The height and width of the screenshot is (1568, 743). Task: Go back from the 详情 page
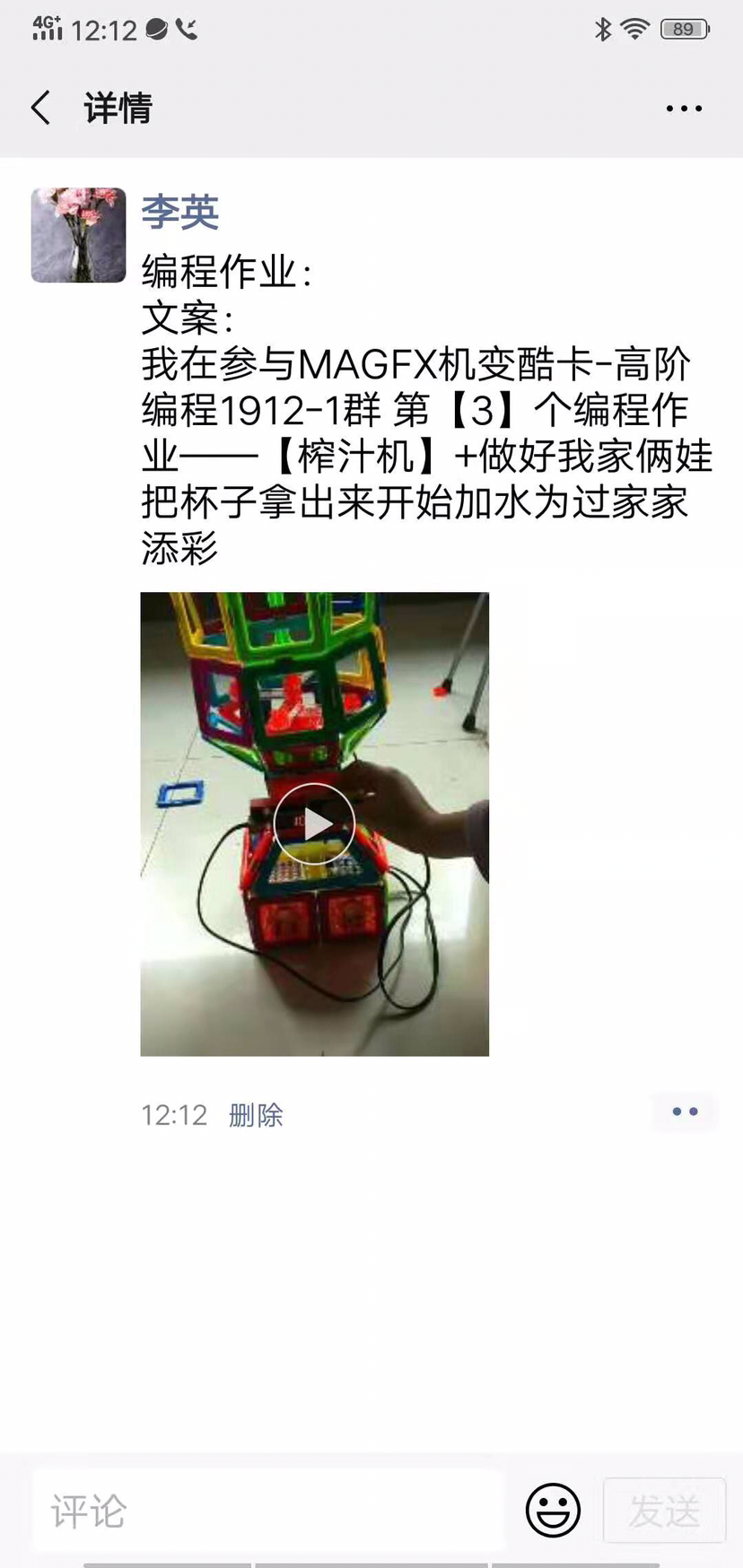coord(41,108)
